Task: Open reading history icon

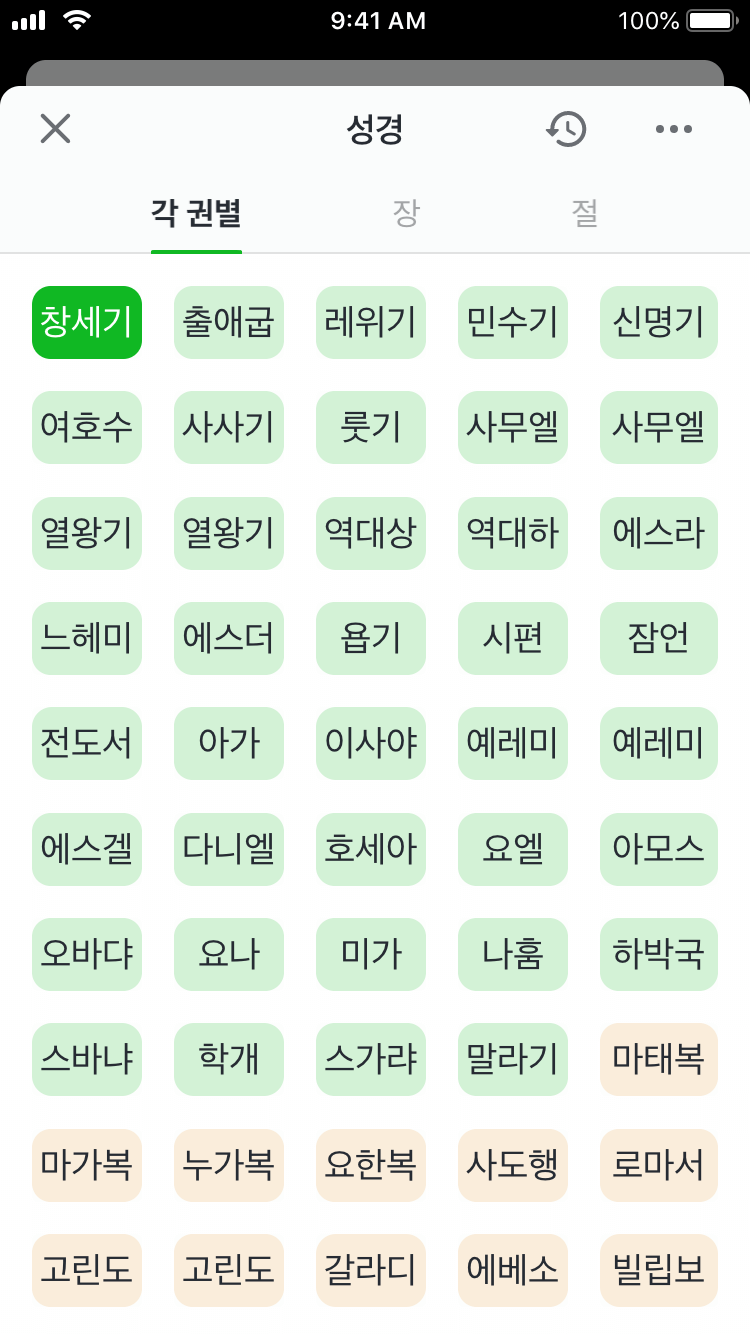Action: (x=566, y=128)
